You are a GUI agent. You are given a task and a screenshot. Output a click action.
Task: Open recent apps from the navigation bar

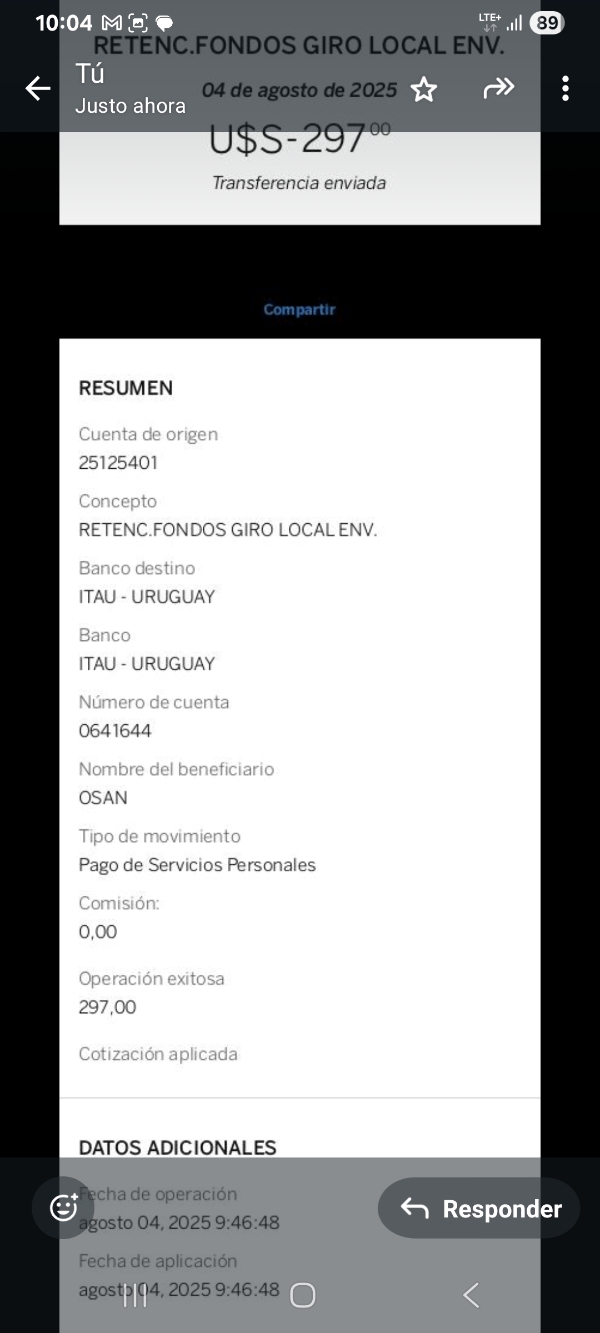coord(134,1296)
